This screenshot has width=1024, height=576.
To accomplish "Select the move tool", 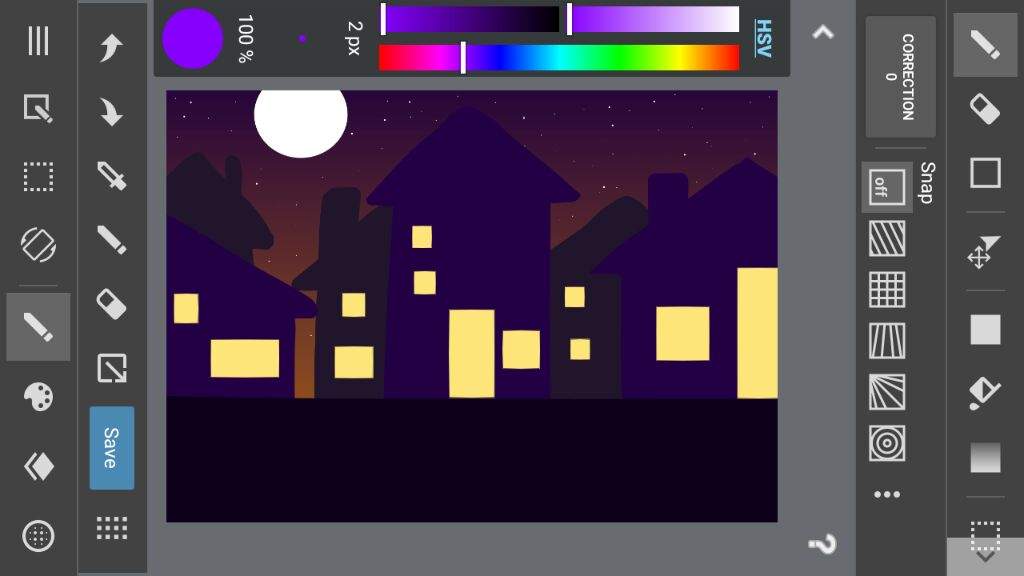I will 984,252.
